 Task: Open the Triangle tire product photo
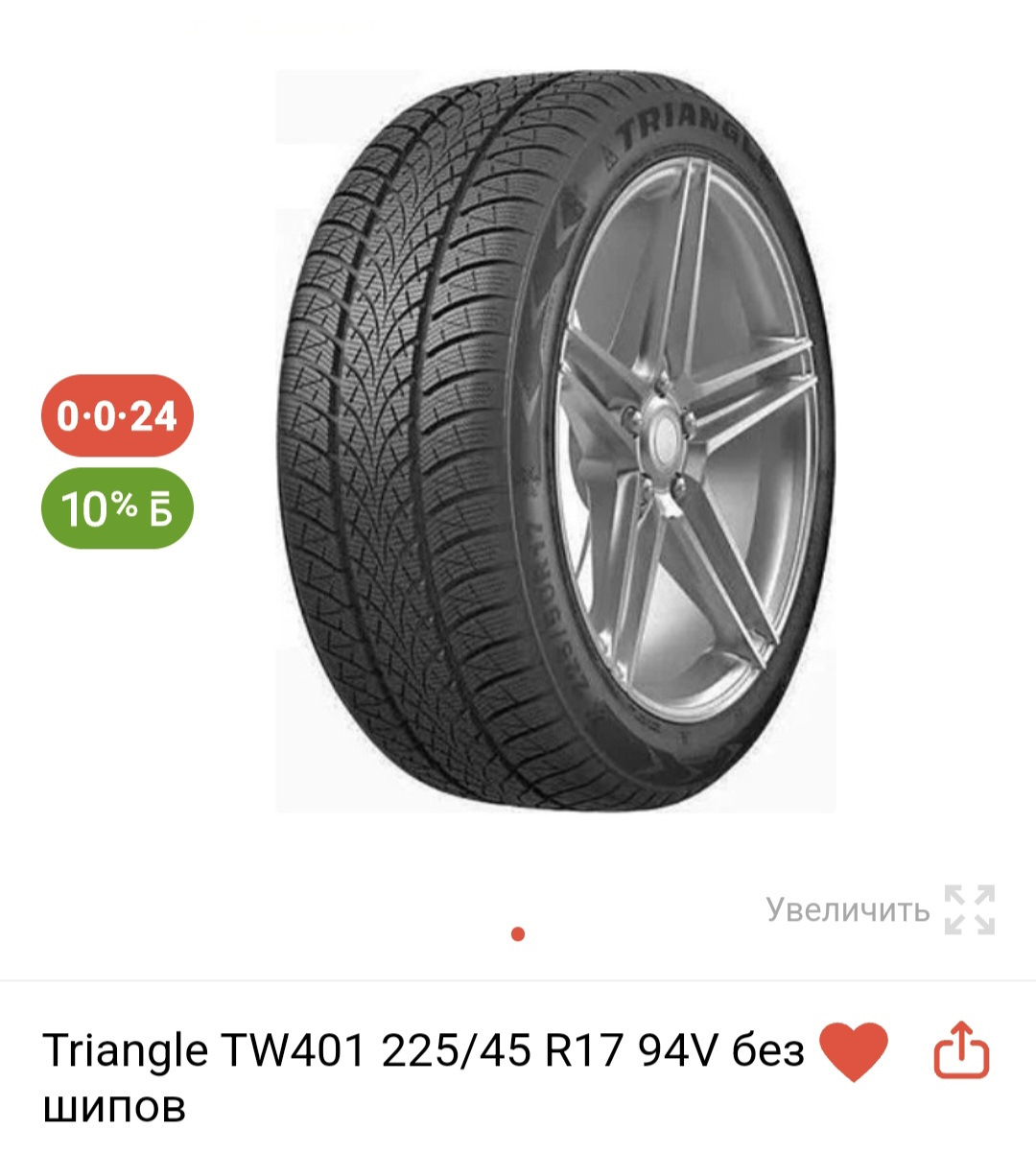click(555, 441)
